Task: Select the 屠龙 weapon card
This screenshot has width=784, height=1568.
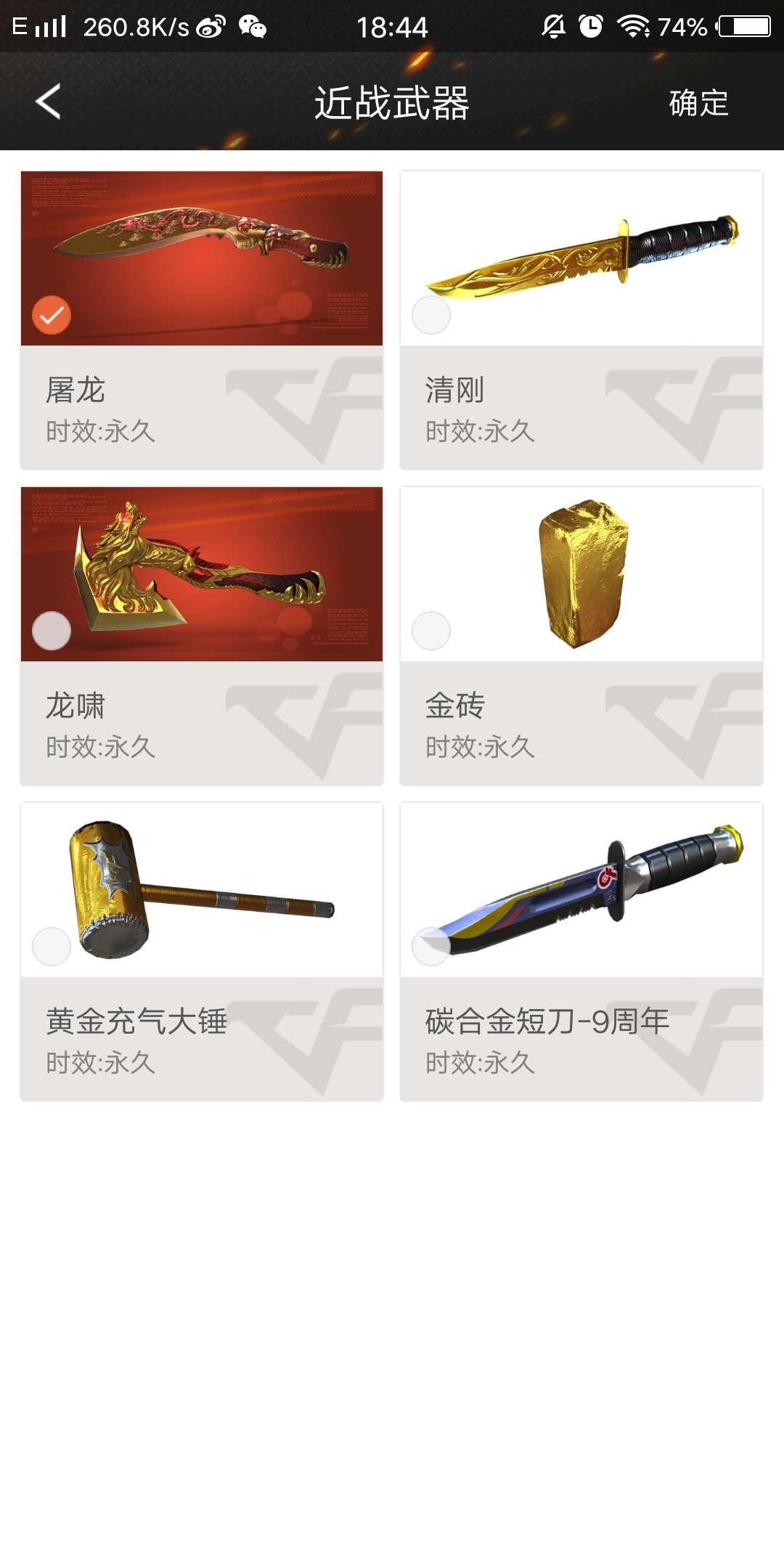Action: (202, 319)
